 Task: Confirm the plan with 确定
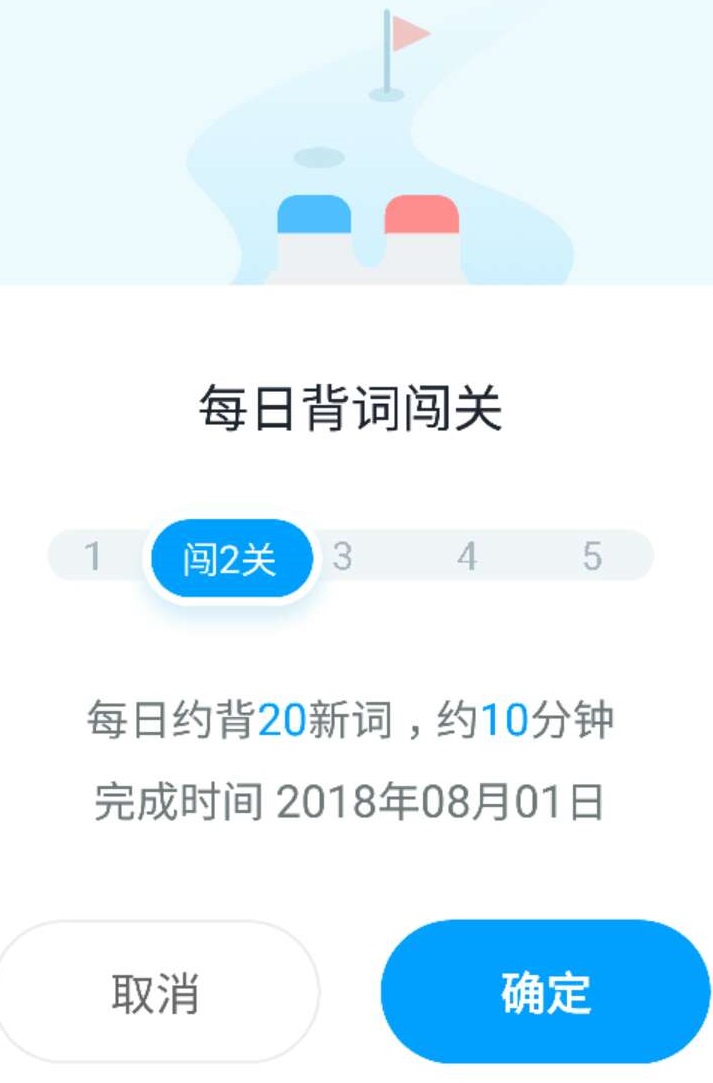pyautogui.click(x=546, y=992)
